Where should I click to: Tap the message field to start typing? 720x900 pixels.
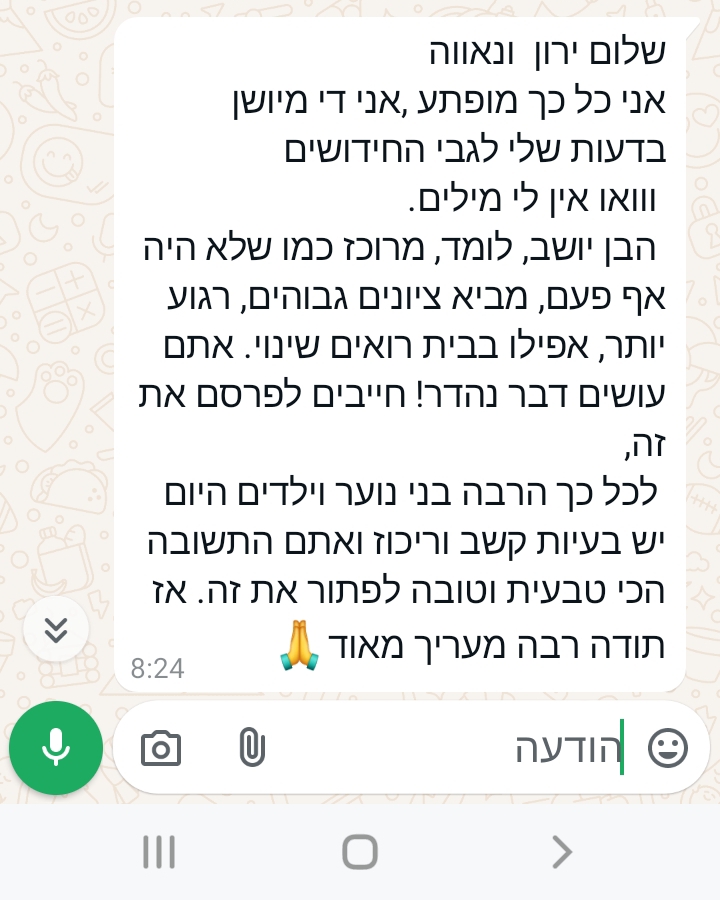(450, 748)
